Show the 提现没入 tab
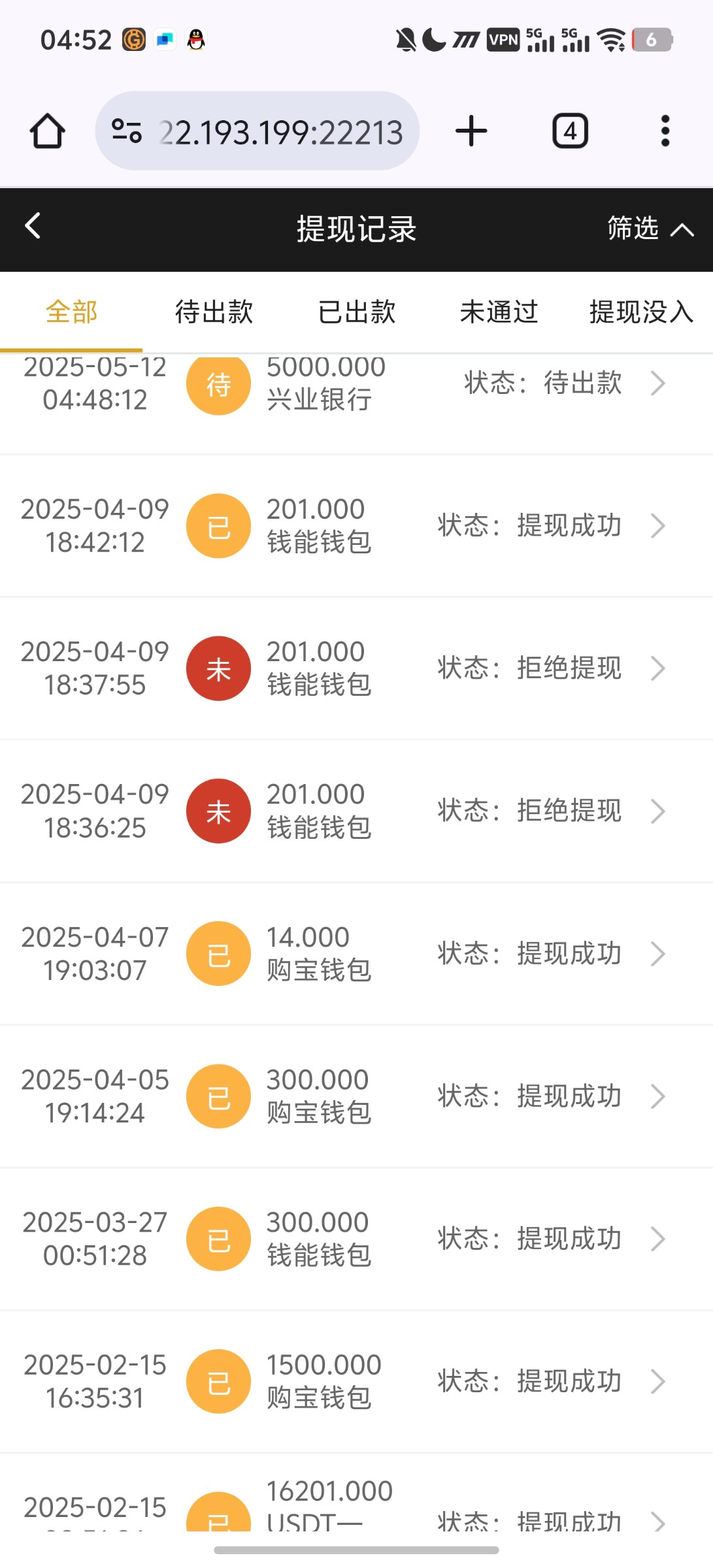The height and width of the screenshot is (1568, 713). pyautogui.click(x=640, y=312)
